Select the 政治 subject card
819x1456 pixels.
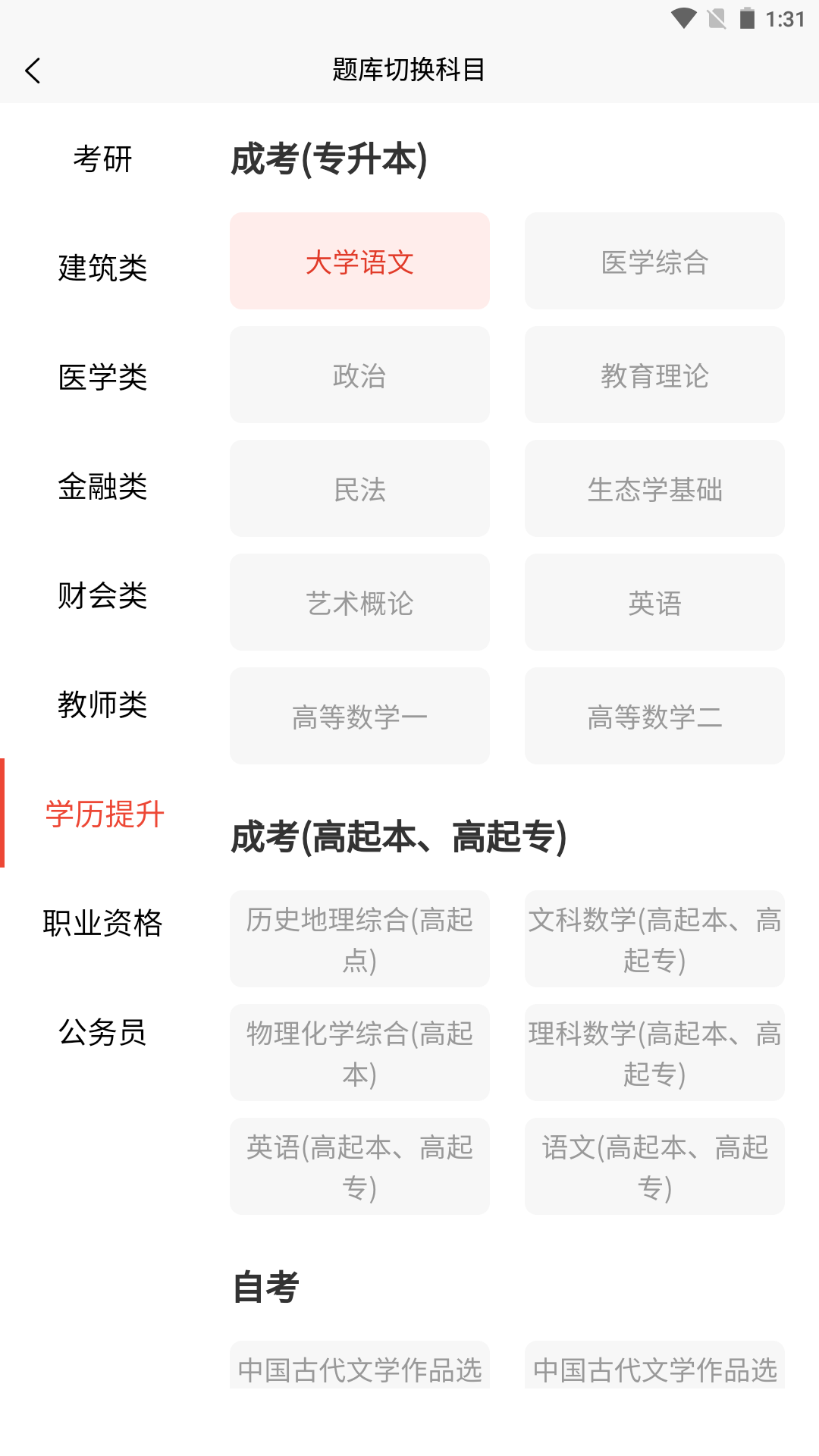[359, 374]
